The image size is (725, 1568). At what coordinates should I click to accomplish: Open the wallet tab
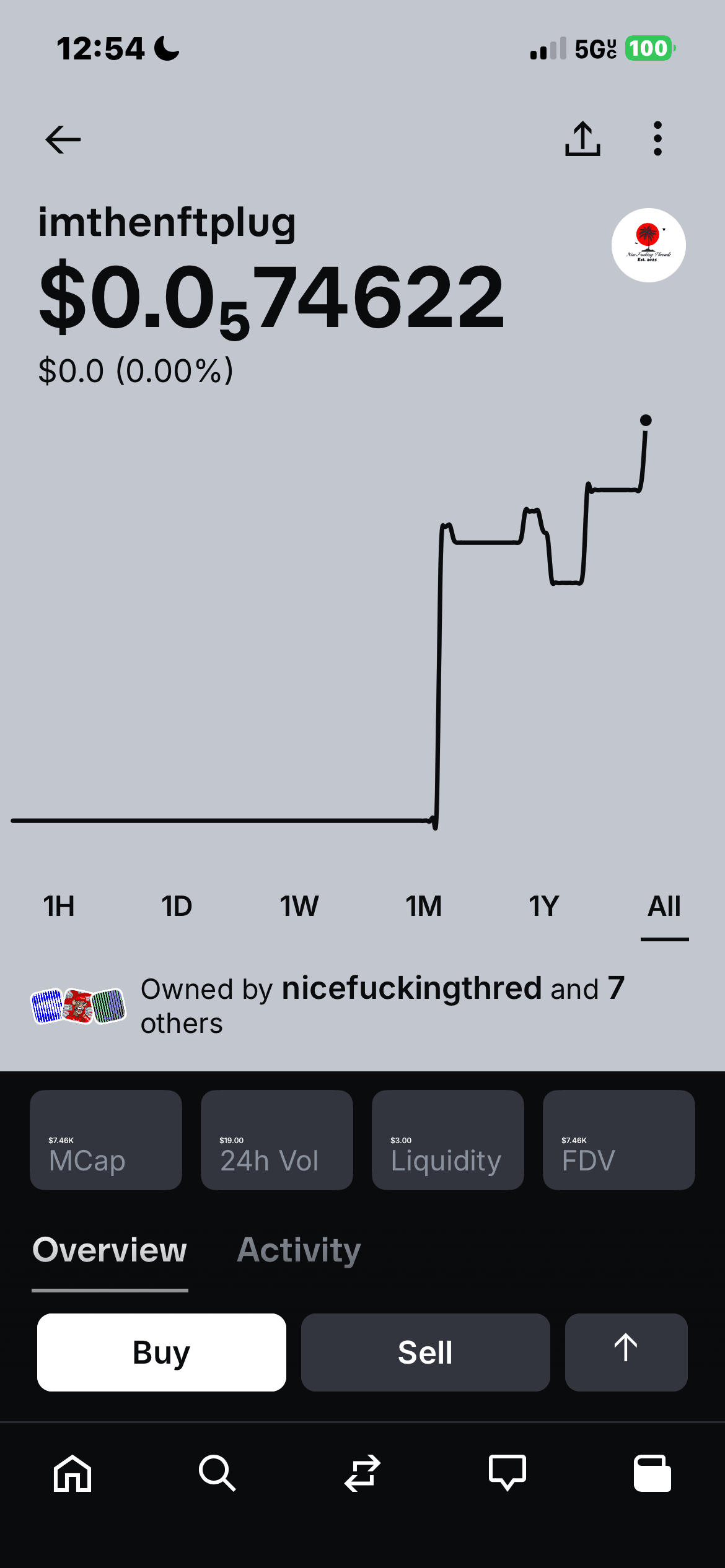652,1473
